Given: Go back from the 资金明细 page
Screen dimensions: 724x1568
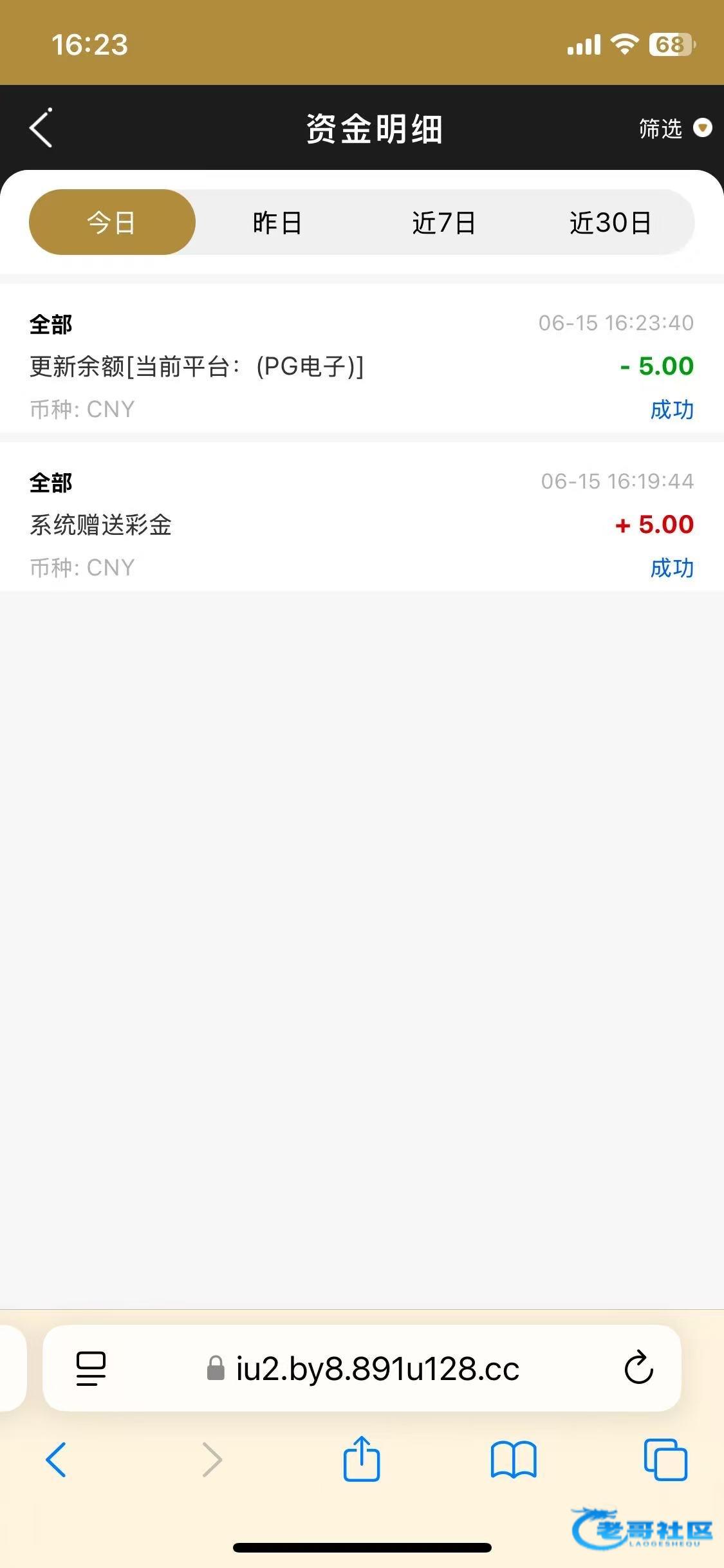Looking at the screenshot, I should click(x=41, y=128).
